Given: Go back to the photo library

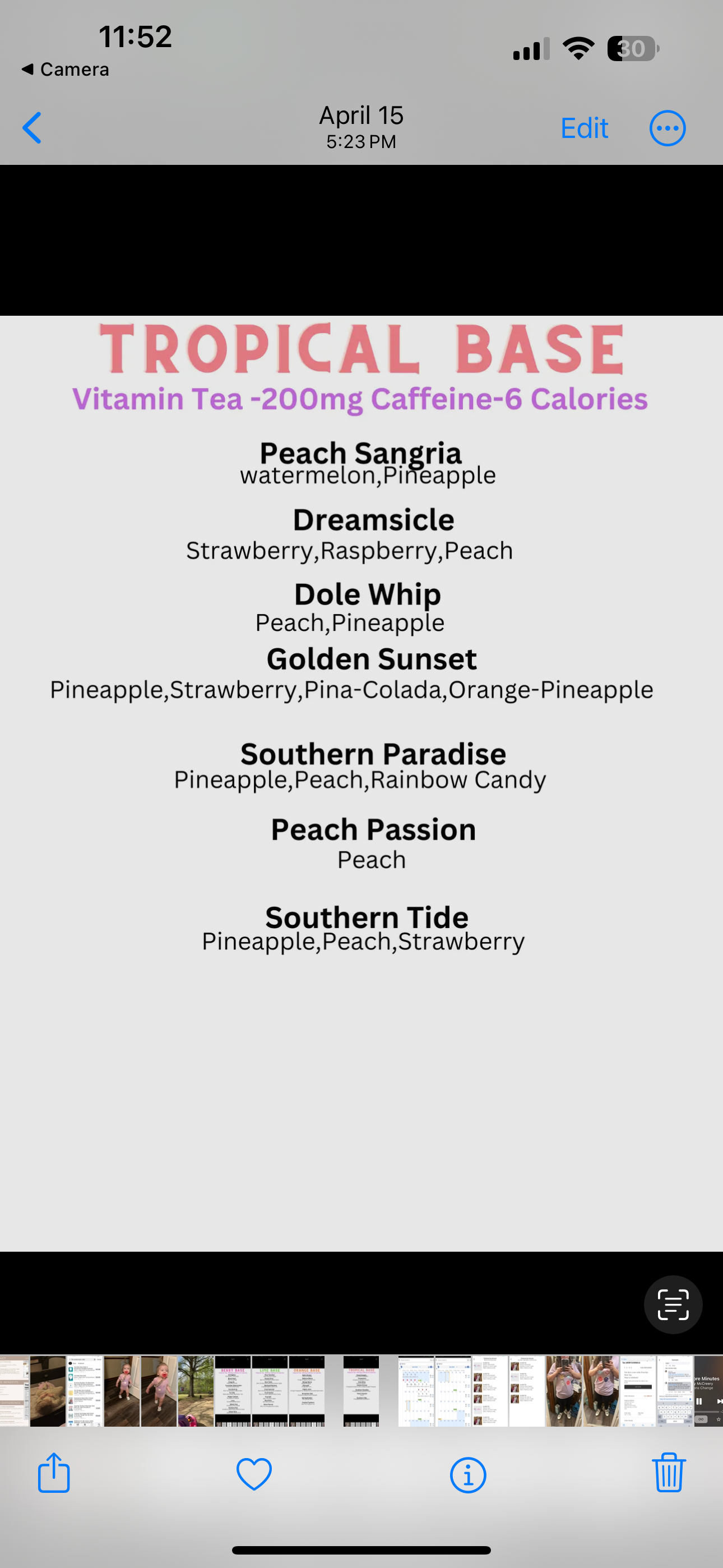Looking at the screenshot, I should [31, 128].
